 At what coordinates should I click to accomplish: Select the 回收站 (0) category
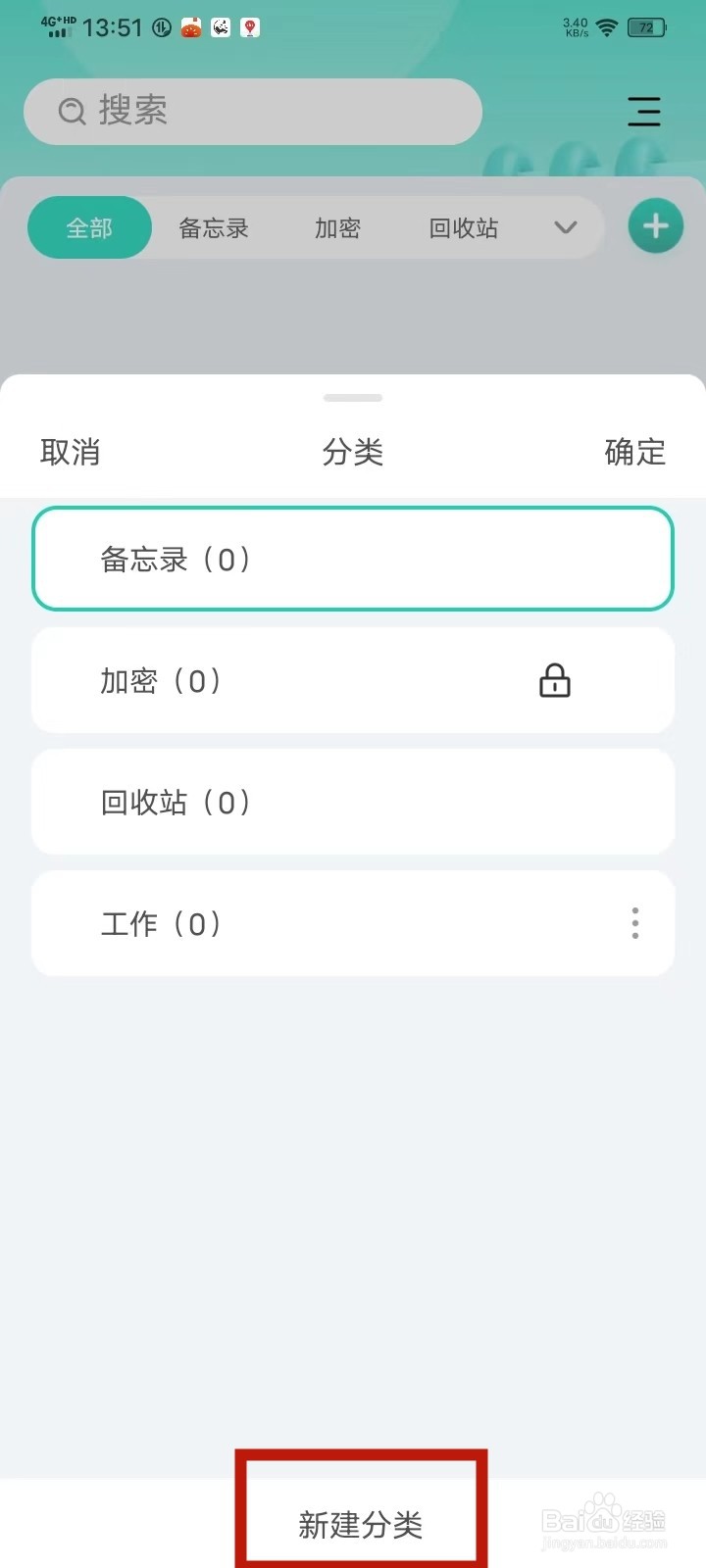click(x=353, y=802)
